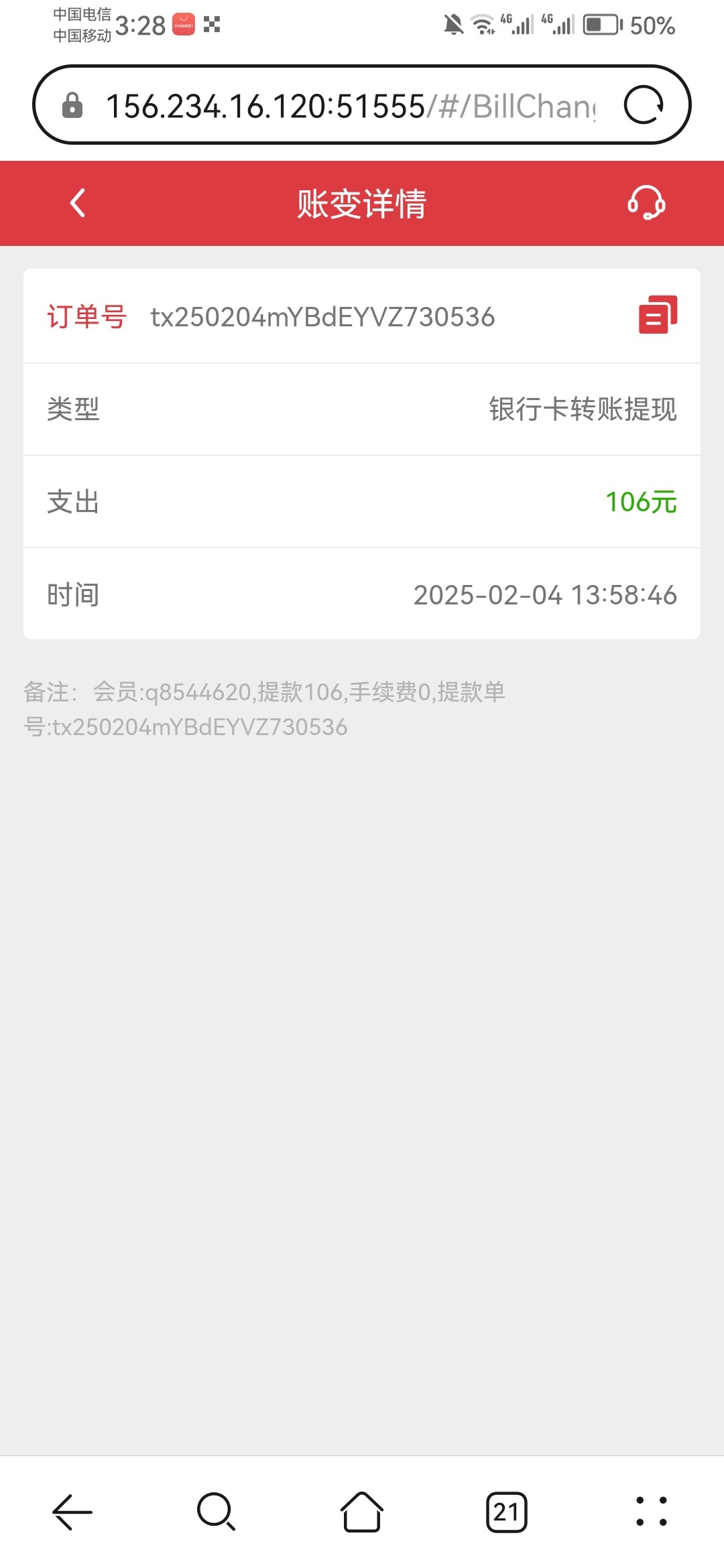Go back from the 账变详情 page
This screenshot has width=724, height=1568.
78,203
